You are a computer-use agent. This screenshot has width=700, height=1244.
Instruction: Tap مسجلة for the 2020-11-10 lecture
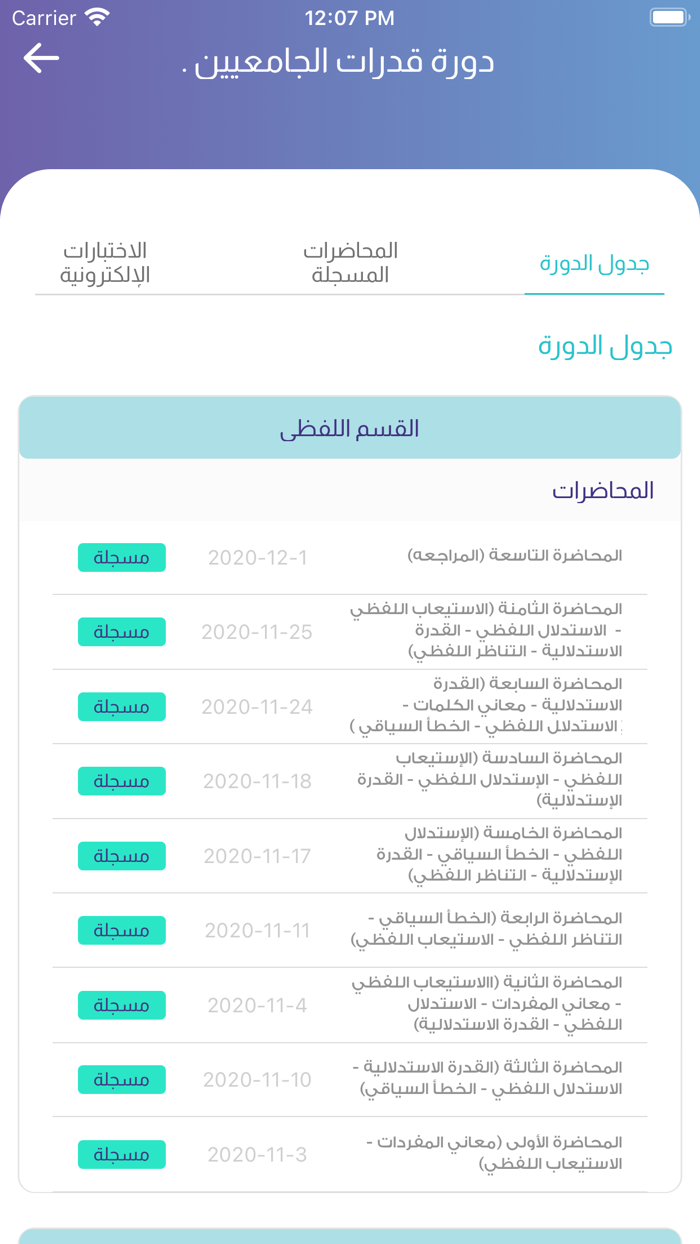(122, 1080)
